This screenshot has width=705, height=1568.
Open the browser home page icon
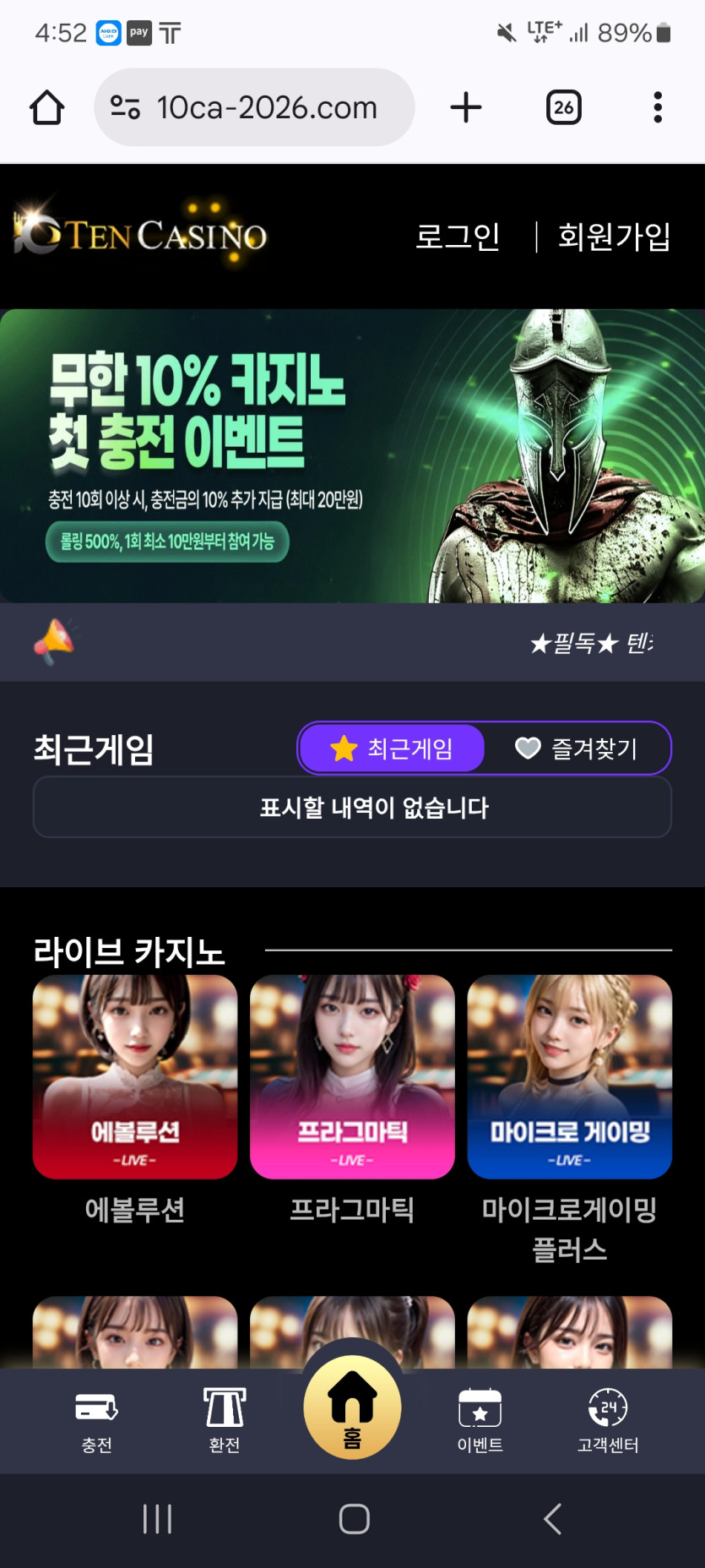47,108
